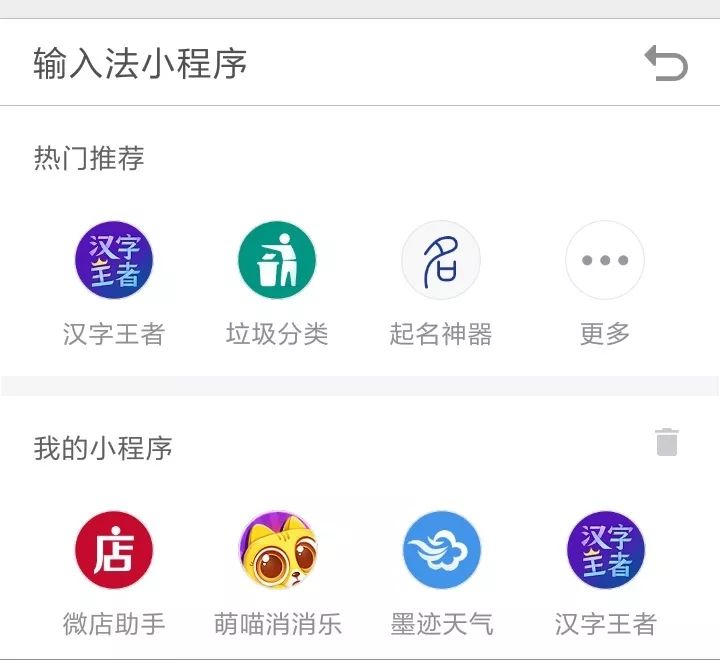
Task: Open the 起名神器 mini program
Action: 441,260
